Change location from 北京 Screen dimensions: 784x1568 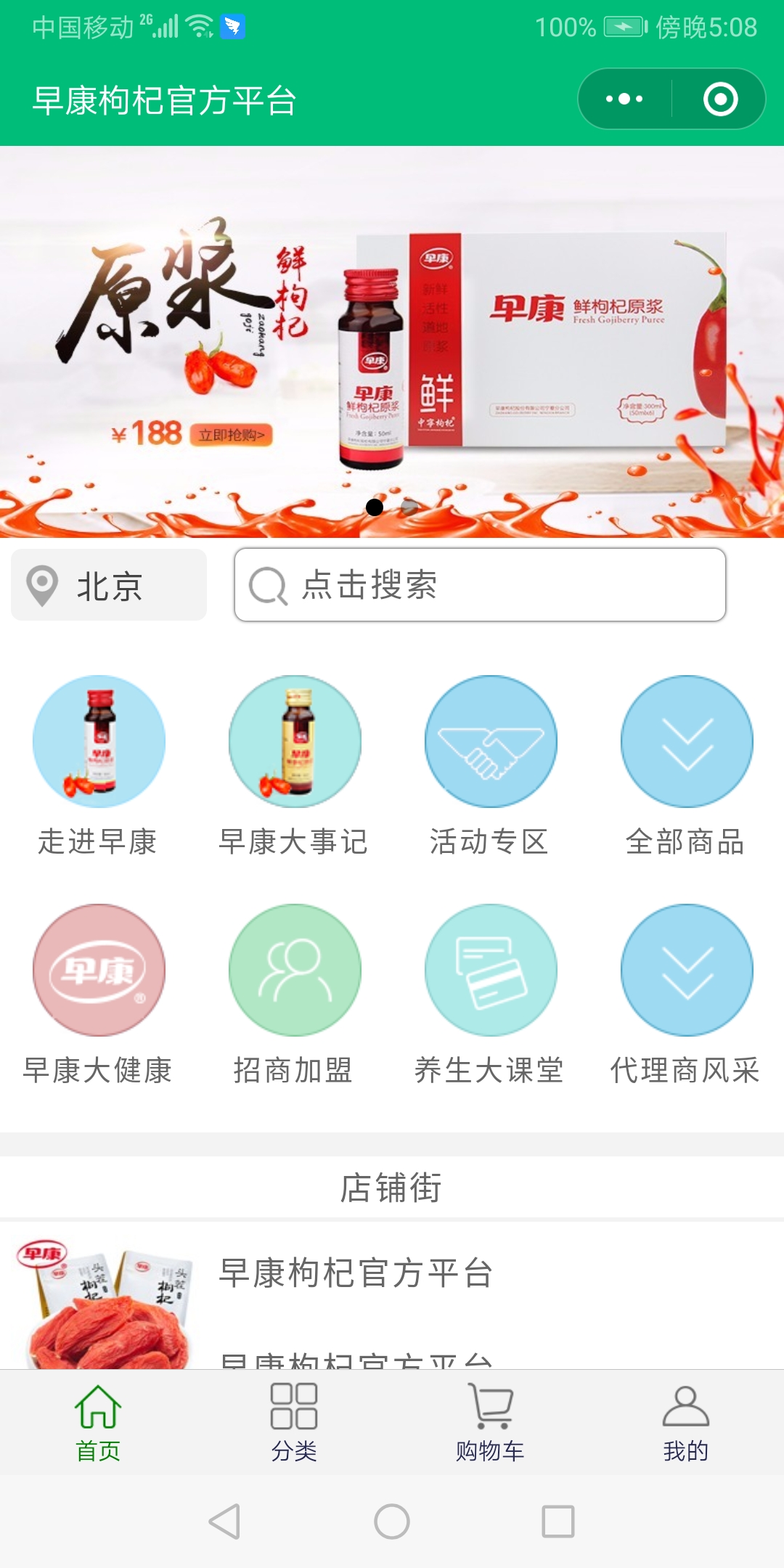[107, 584]
